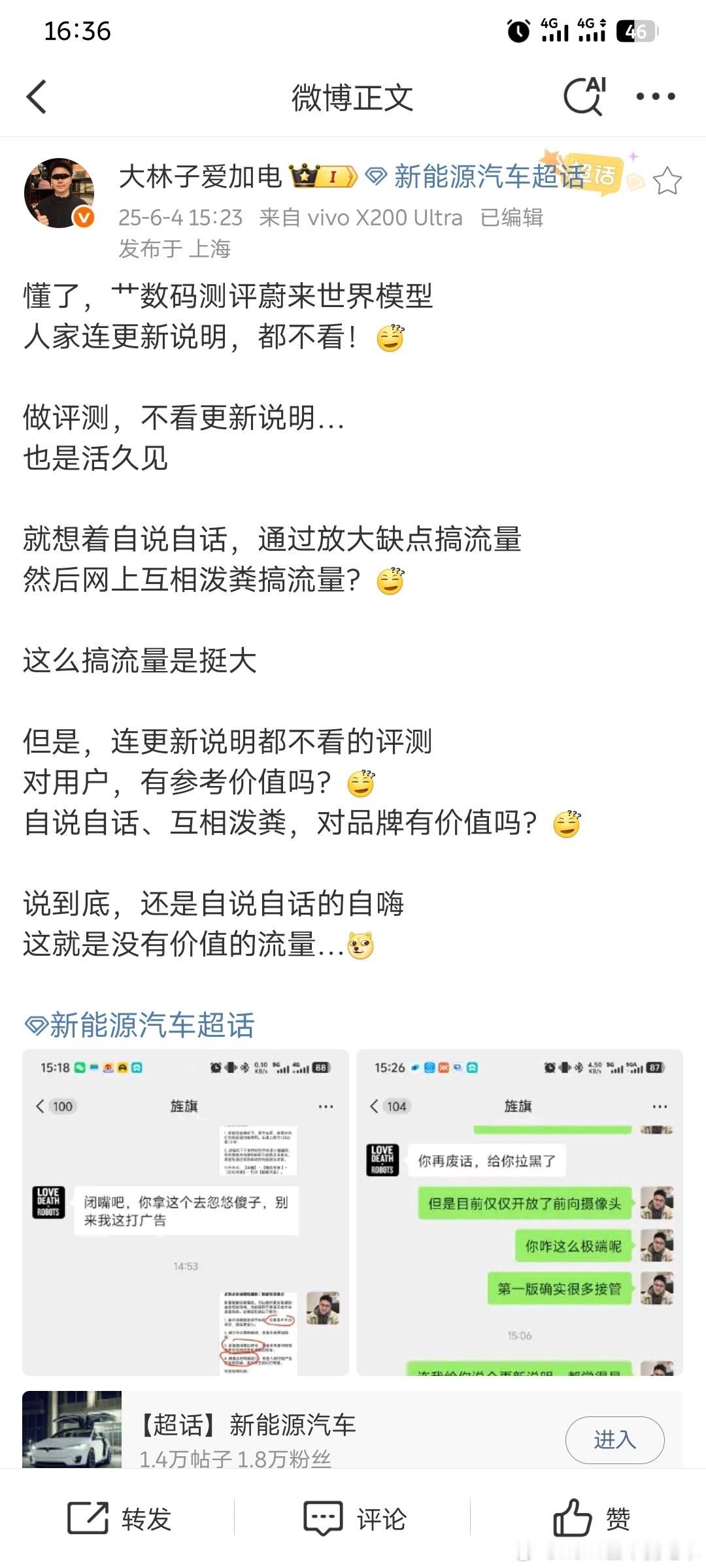Image resolution: width=706 pixels, height=1568 pixels.
Task: Open the AI search icon
Action: click(x=584, y=97)
